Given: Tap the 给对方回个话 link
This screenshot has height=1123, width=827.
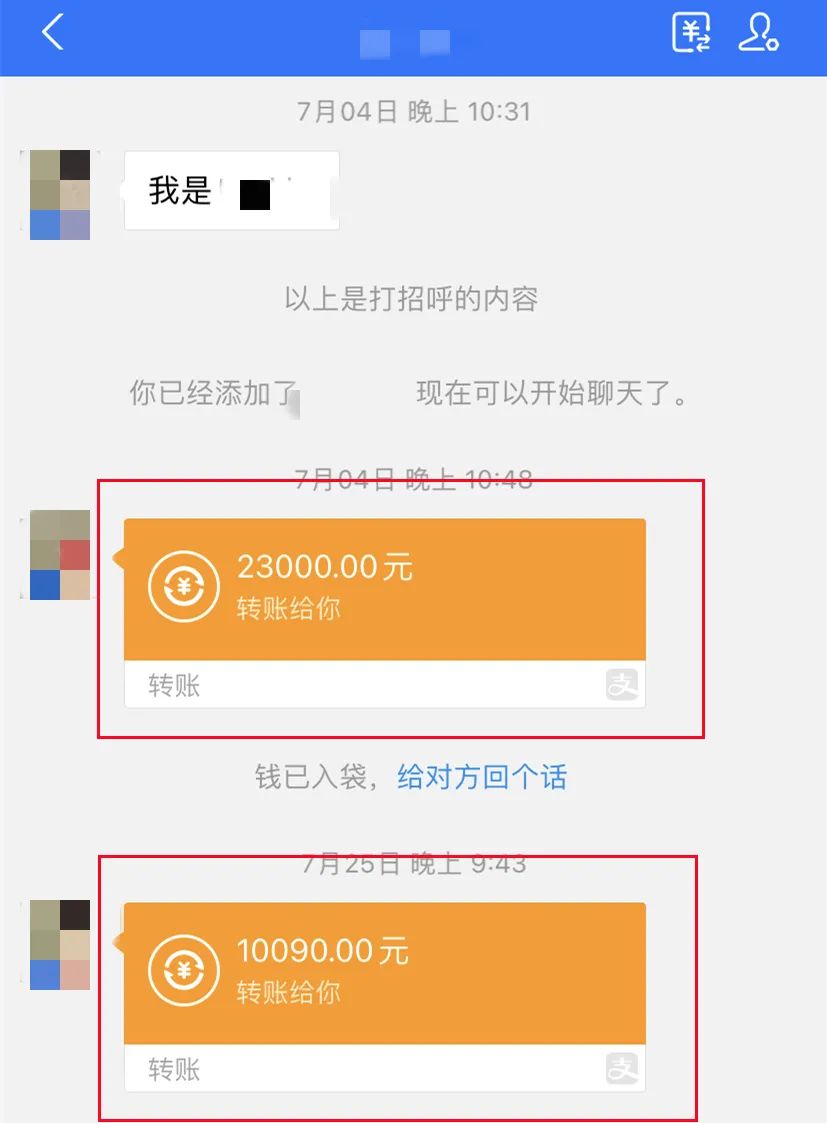Looking at the screenshot, I should point(482,777).
